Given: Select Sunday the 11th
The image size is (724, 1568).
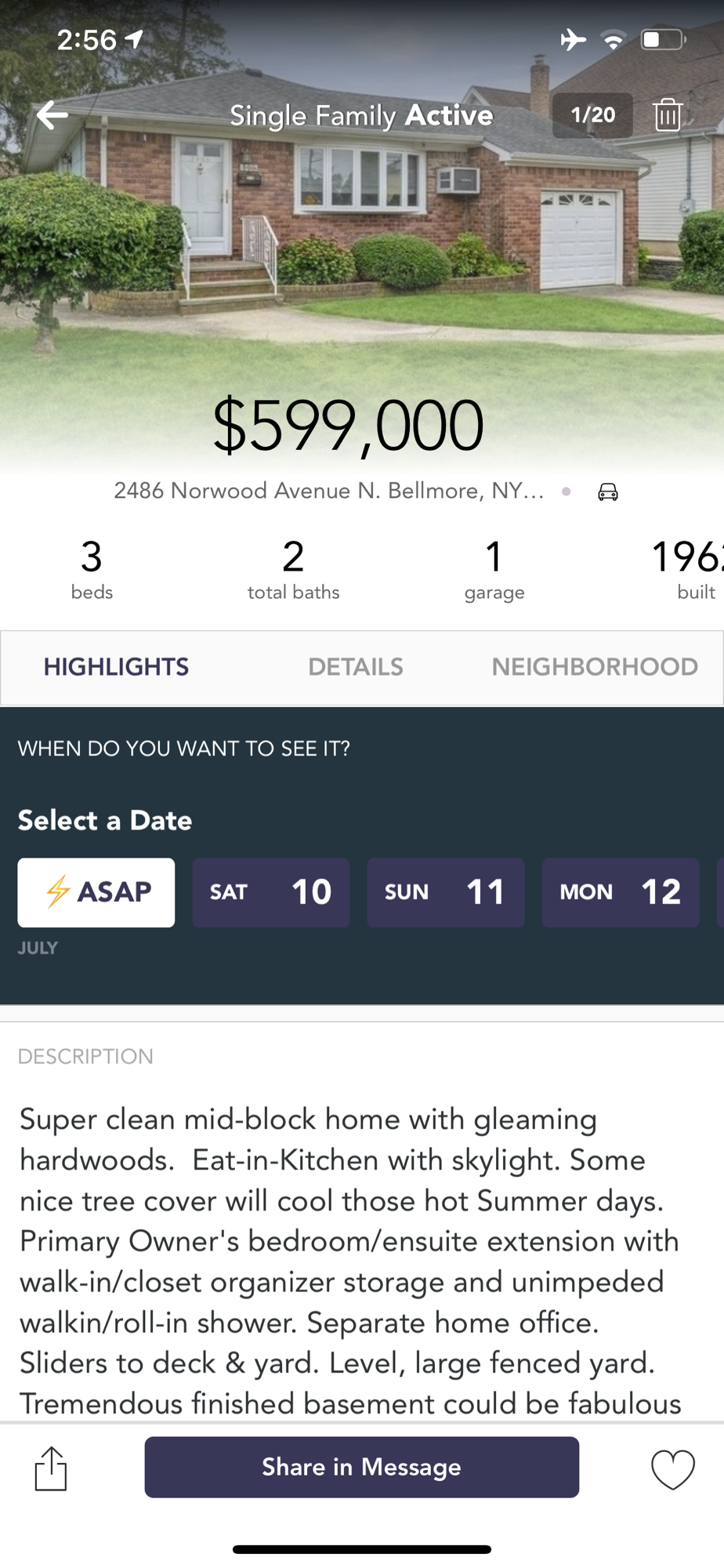Looking at the screenshot, I should [x=446, y=892].
